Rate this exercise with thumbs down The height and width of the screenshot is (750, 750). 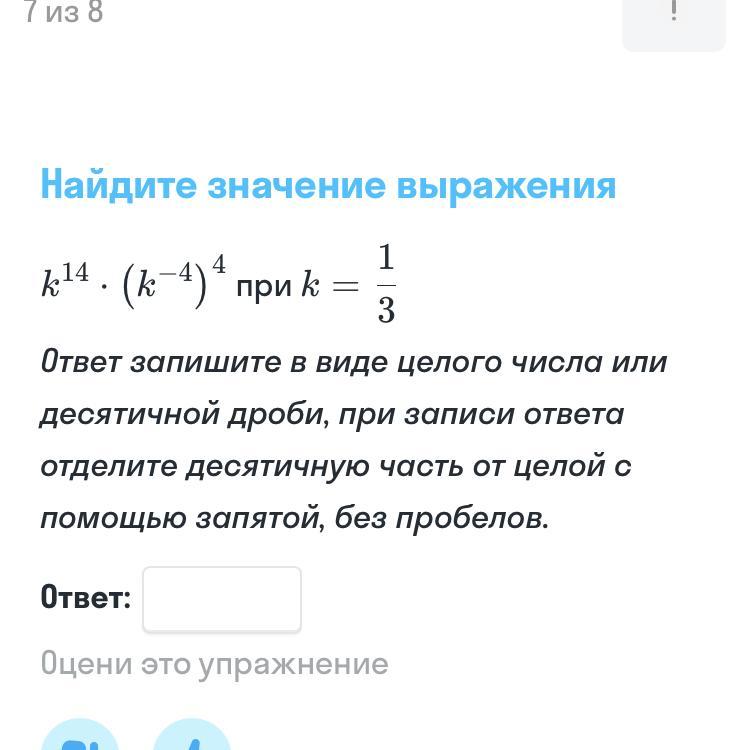[80, 737]
